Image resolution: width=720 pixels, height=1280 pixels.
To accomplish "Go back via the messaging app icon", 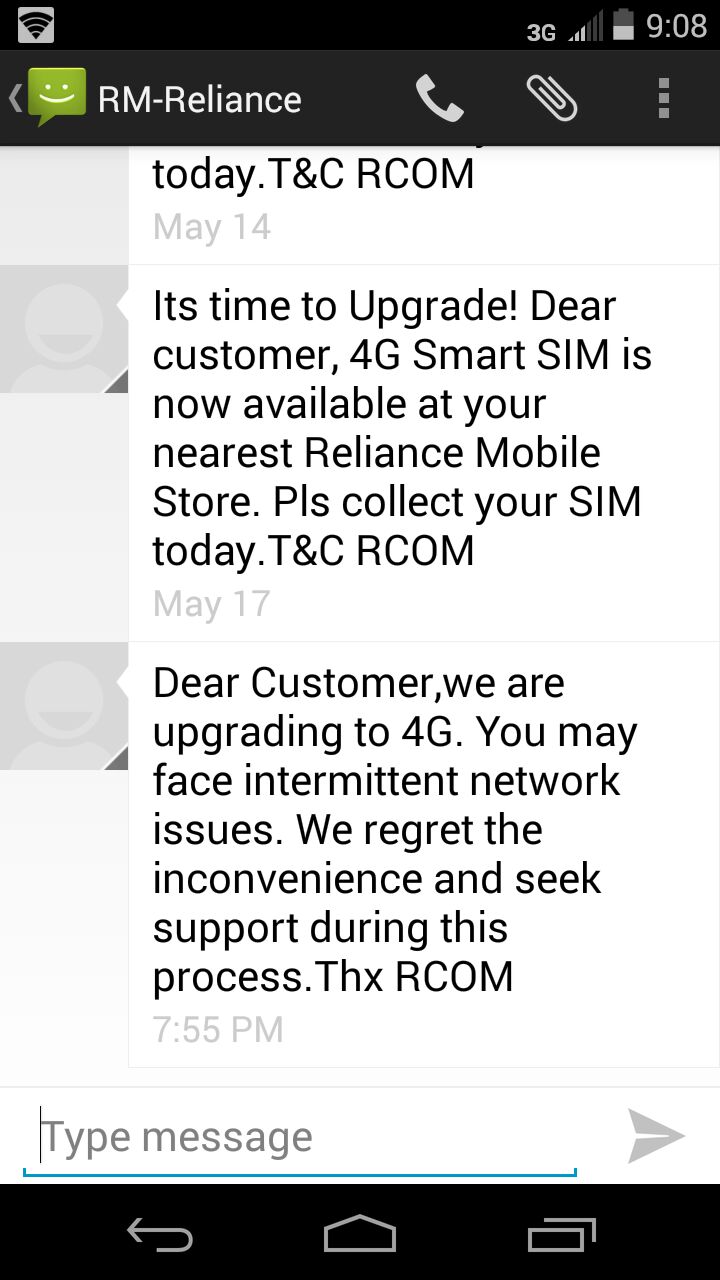I will 48,98.
